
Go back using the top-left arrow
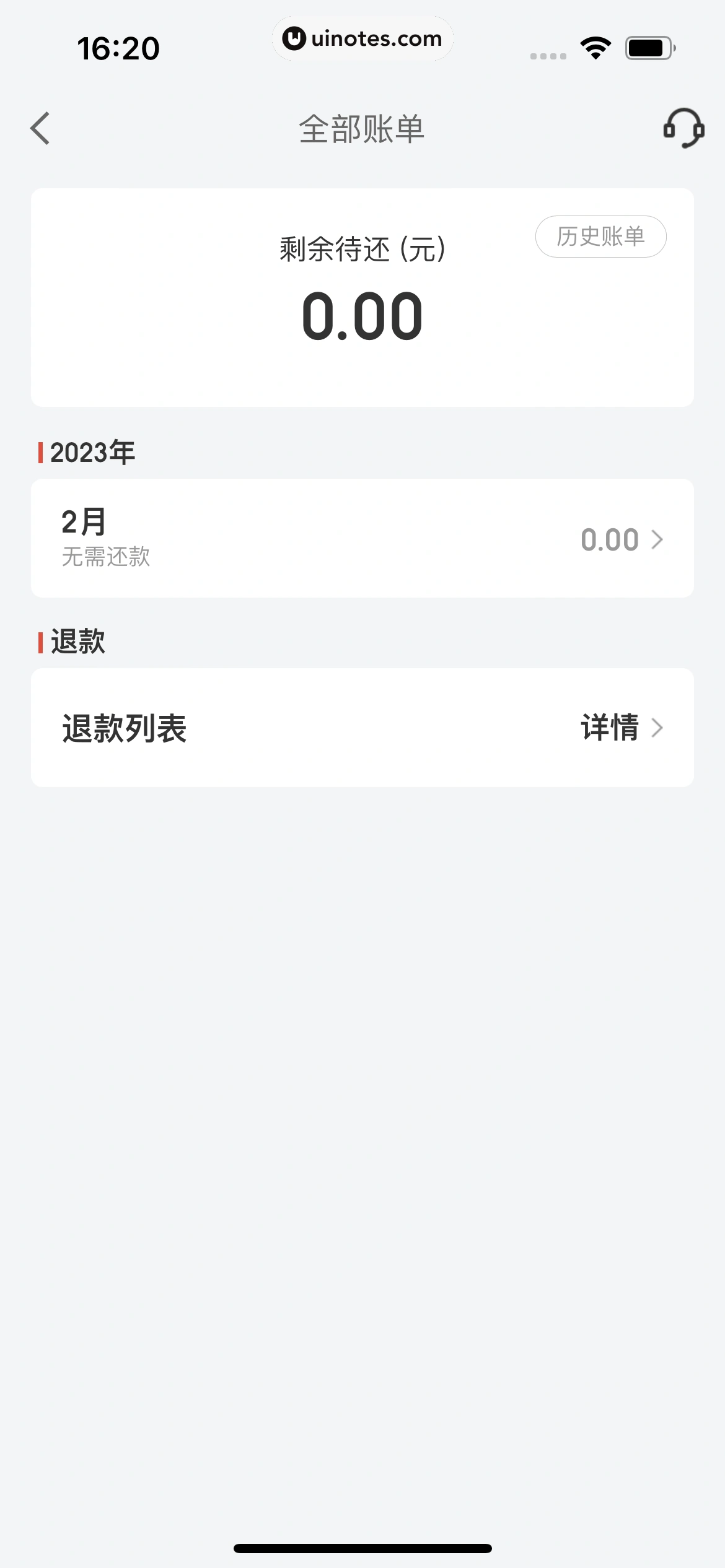click(40, 129)
